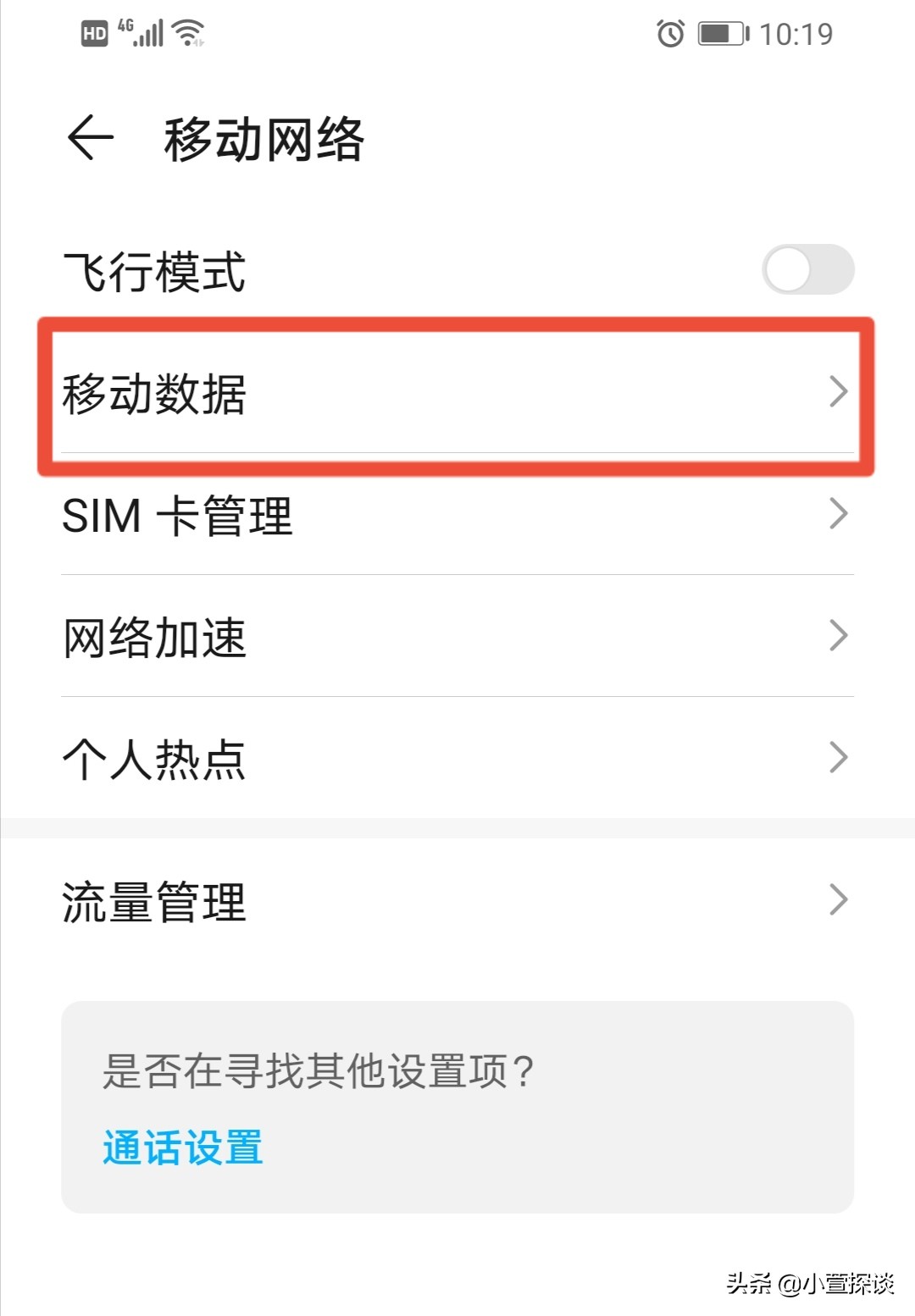Viewport: 915px width, 1316px height.
Task: Tap the 通话设置 link
Action: click(183, 1148)
